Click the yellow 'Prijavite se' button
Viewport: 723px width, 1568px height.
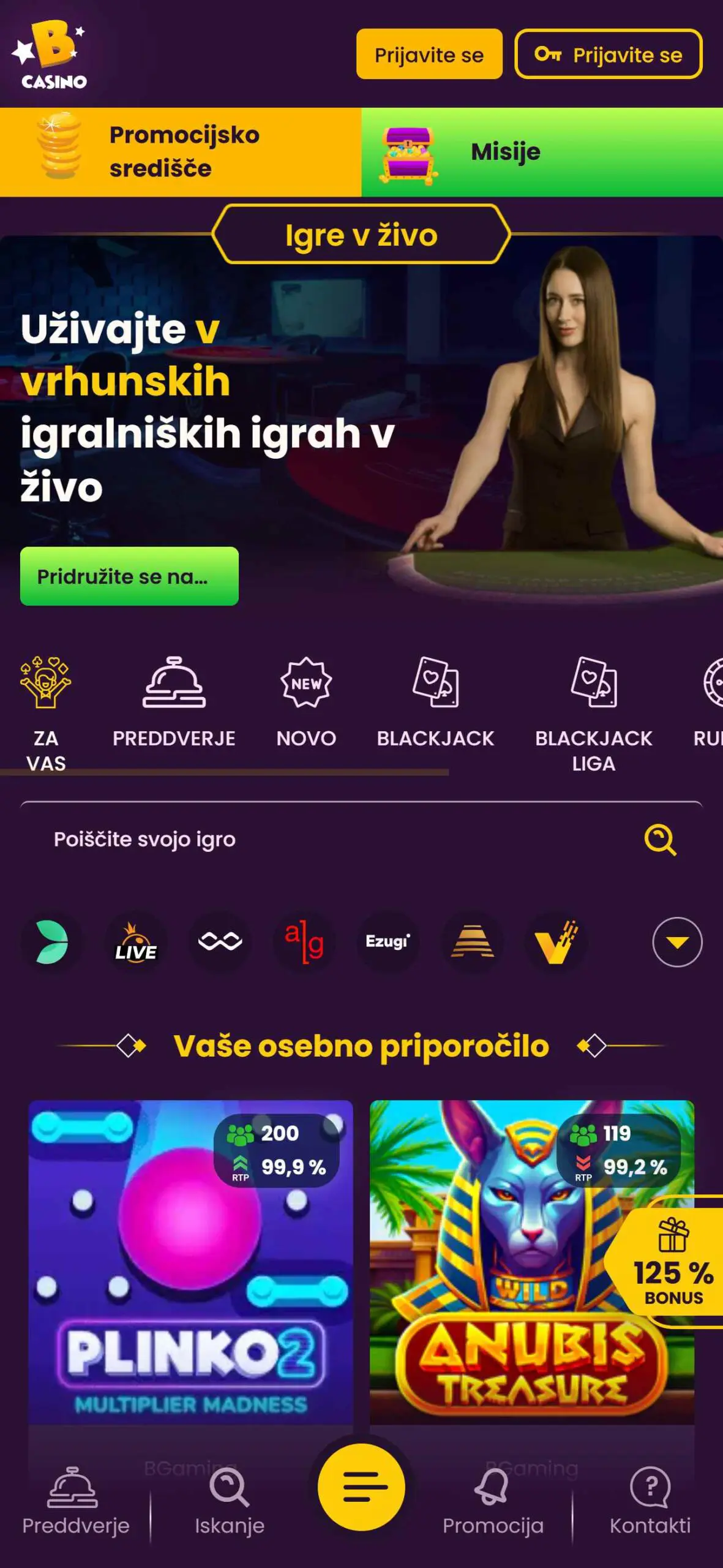point(429,55)
